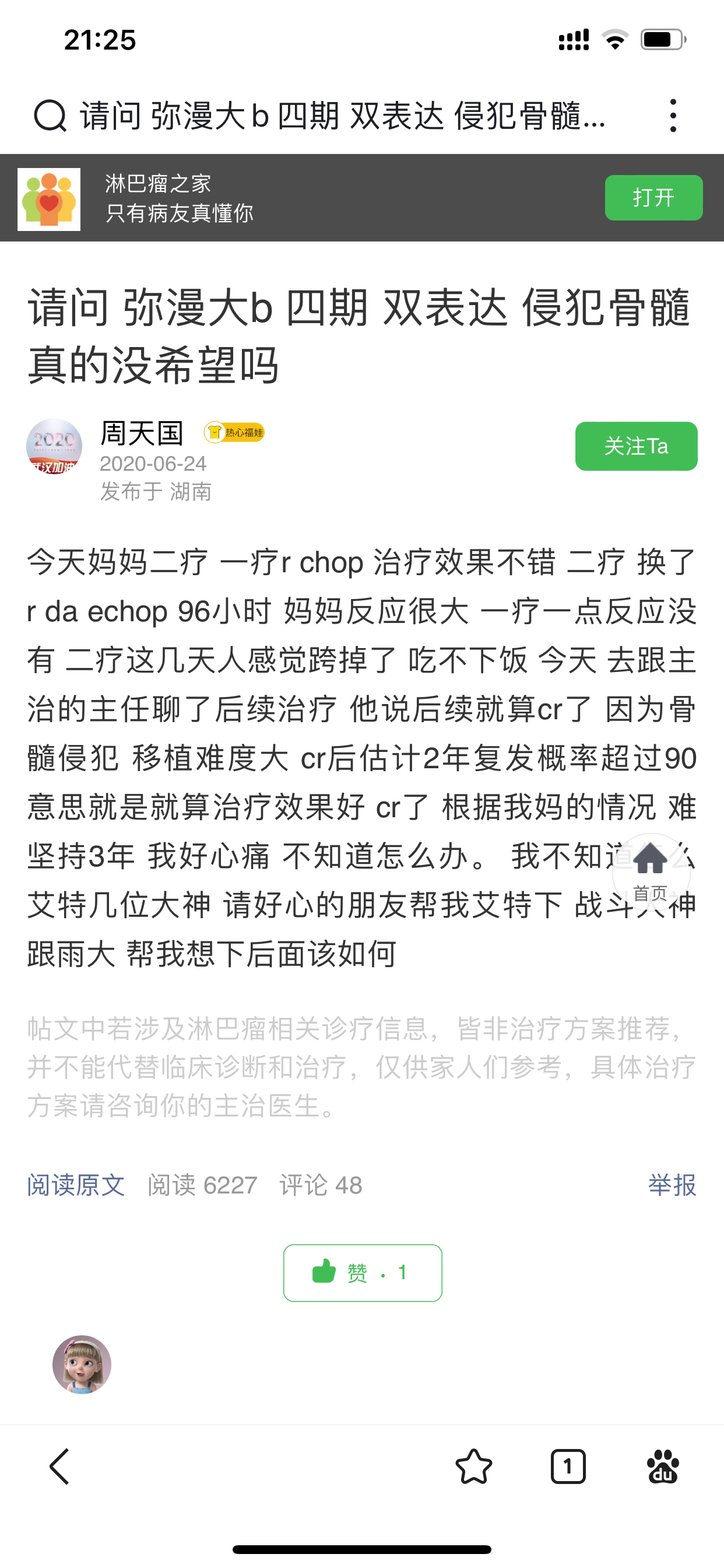The image size is (724, 1568).
Task: Open the browser tabs switcher
Action: click(568, 1466)
